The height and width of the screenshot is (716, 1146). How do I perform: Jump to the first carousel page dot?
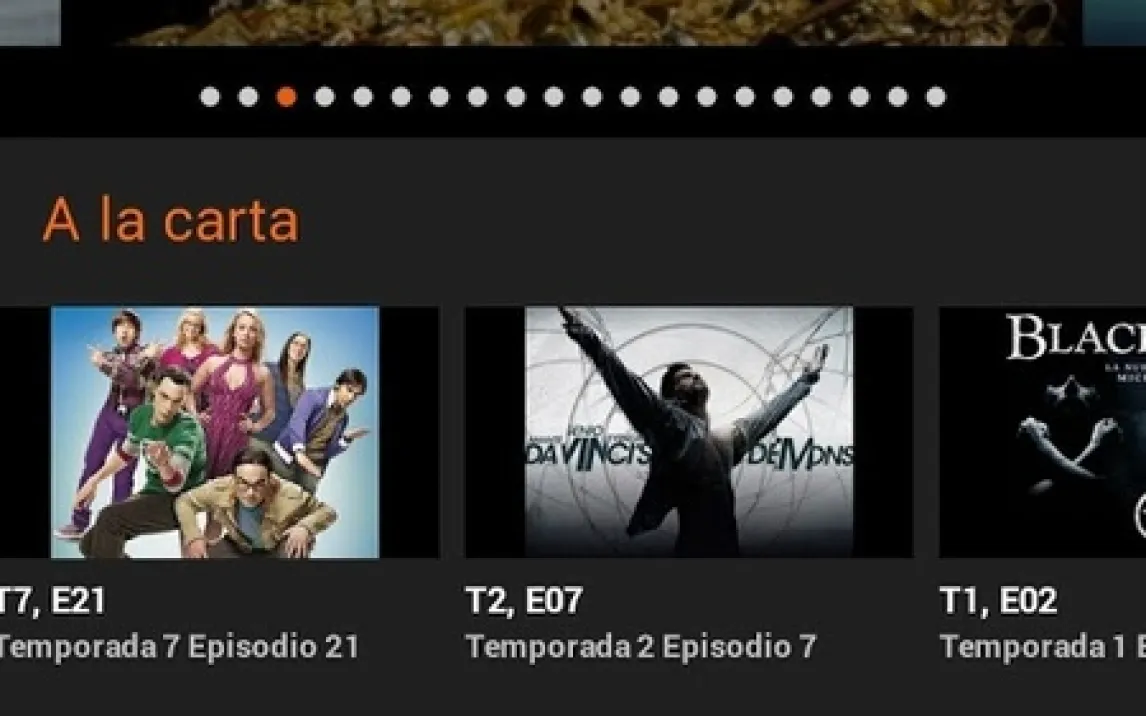210,97
